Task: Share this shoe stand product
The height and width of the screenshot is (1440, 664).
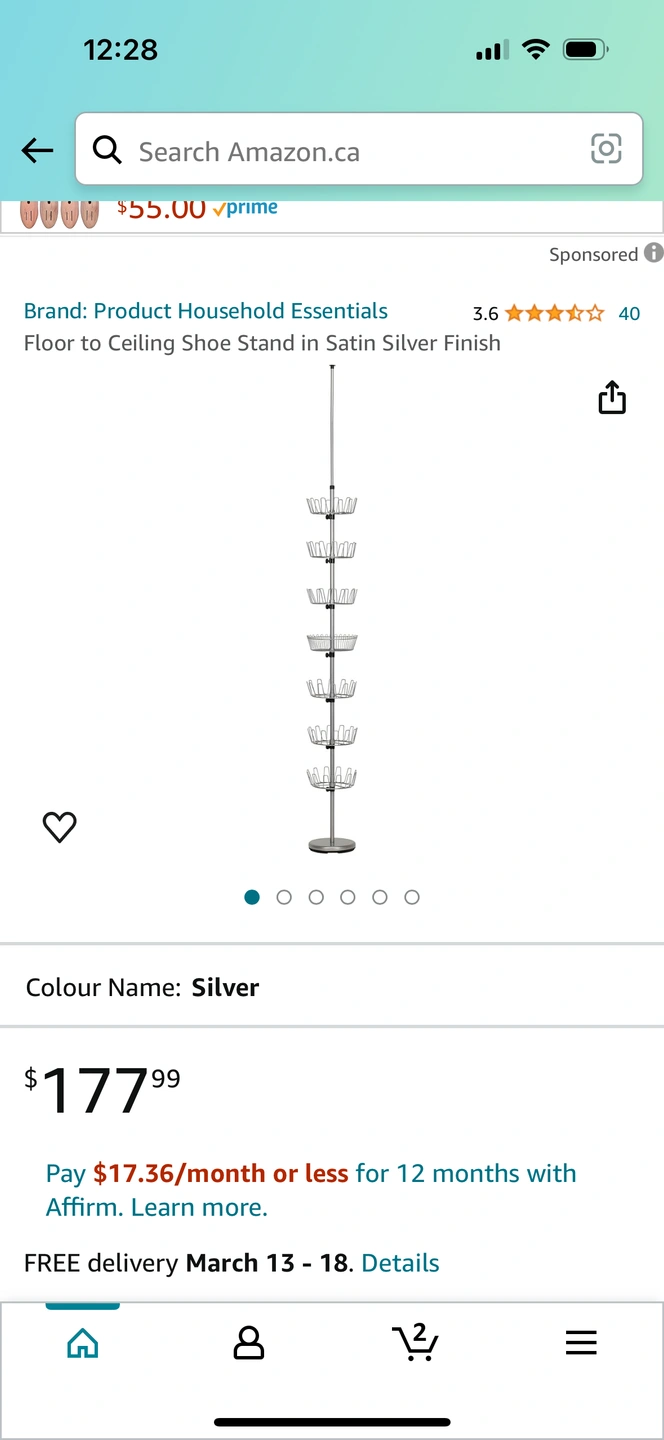Action: [612, 398]
